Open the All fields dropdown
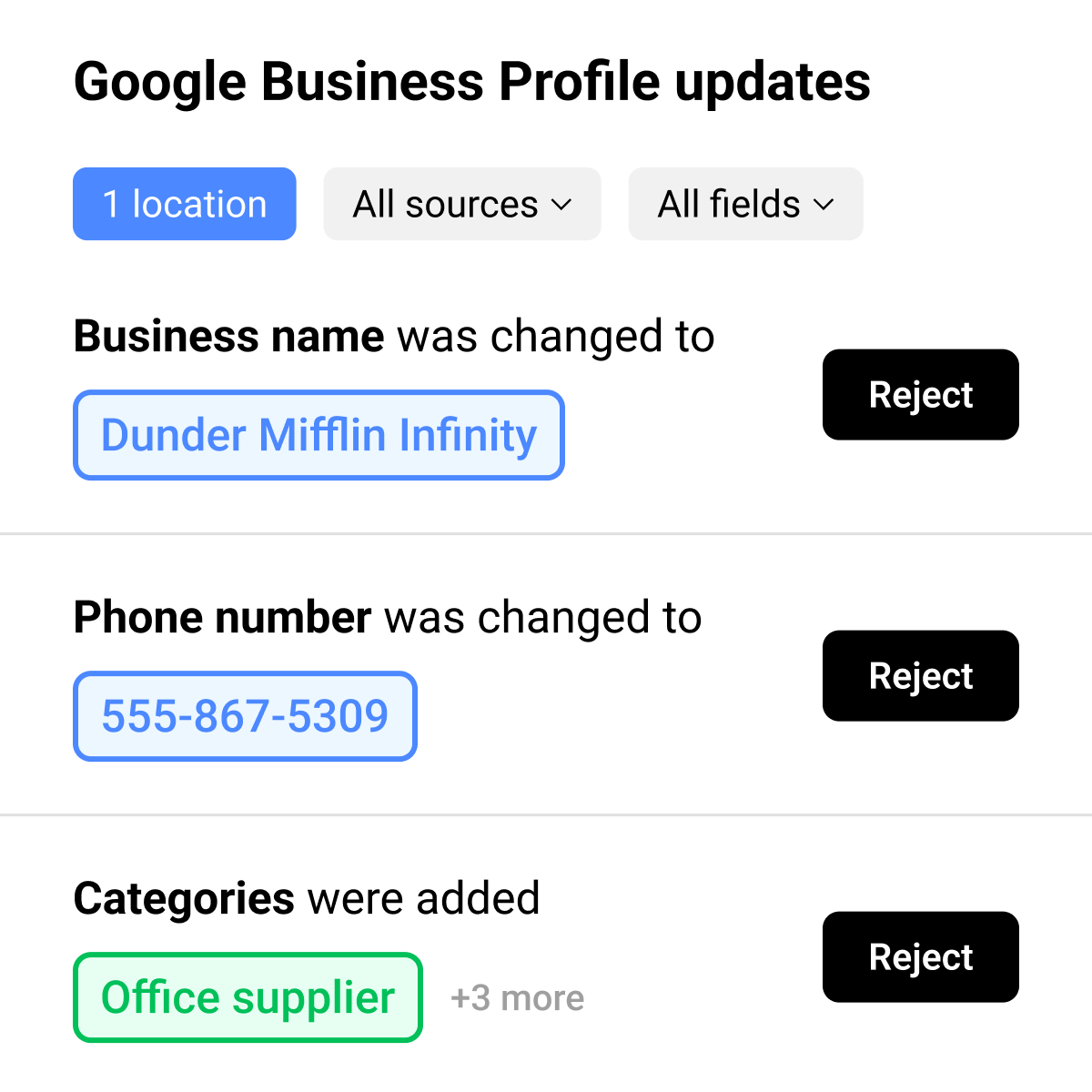The height and width of the screenshot is (1092, 1092). [x=745, y=204]
